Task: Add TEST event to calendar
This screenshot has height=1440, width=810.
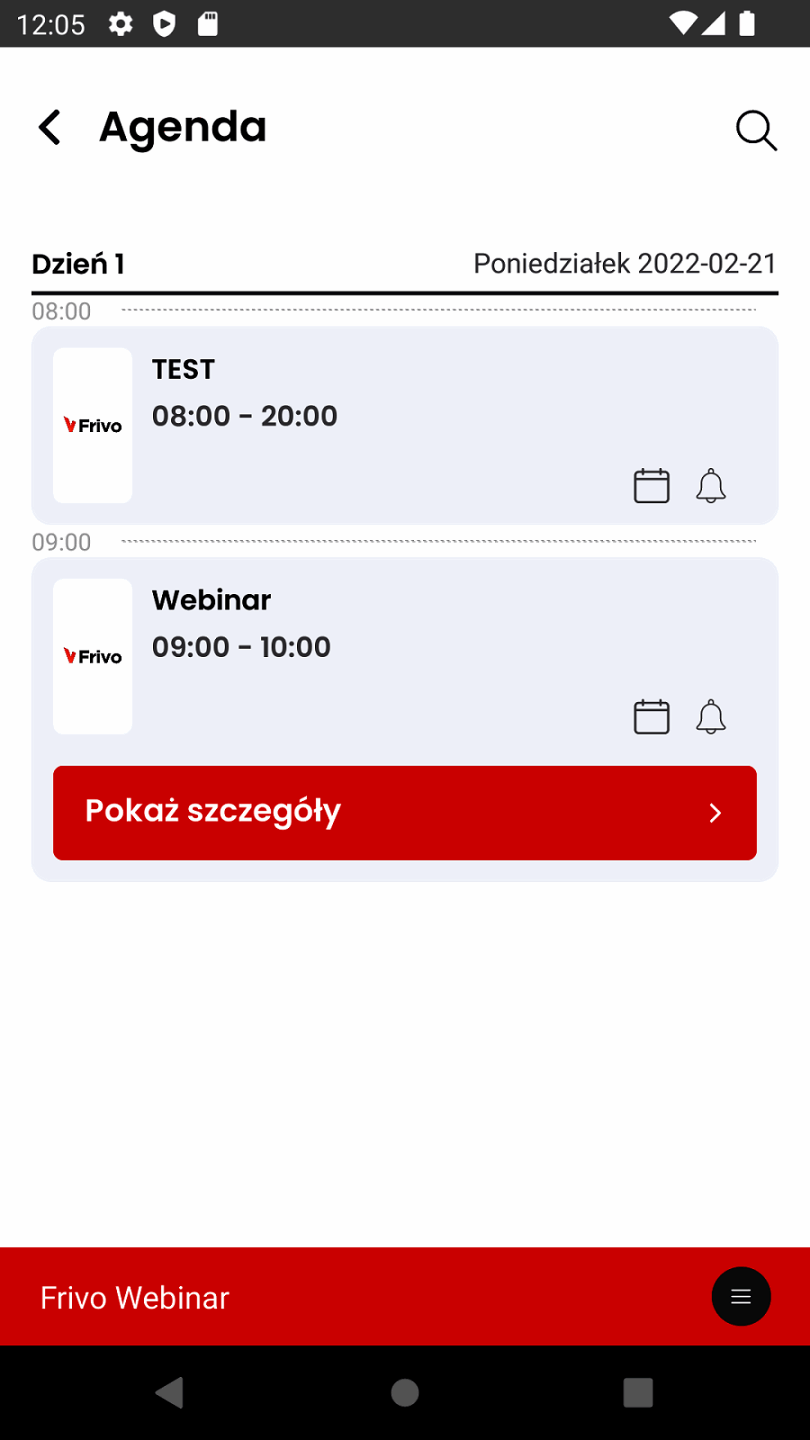Action: [x=651, y=486]
